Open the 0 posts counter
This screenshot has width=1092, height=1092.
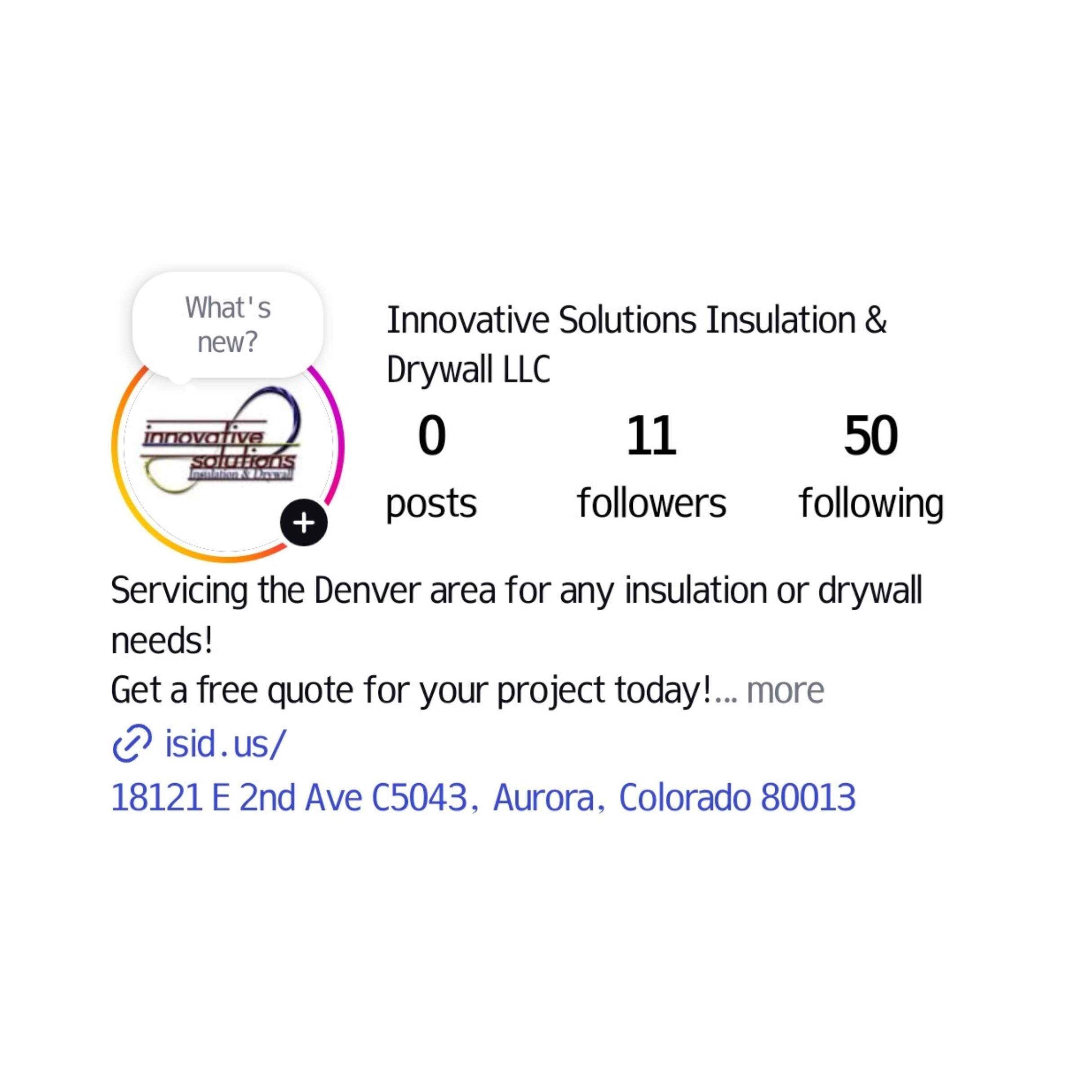[x=431, y=466]
